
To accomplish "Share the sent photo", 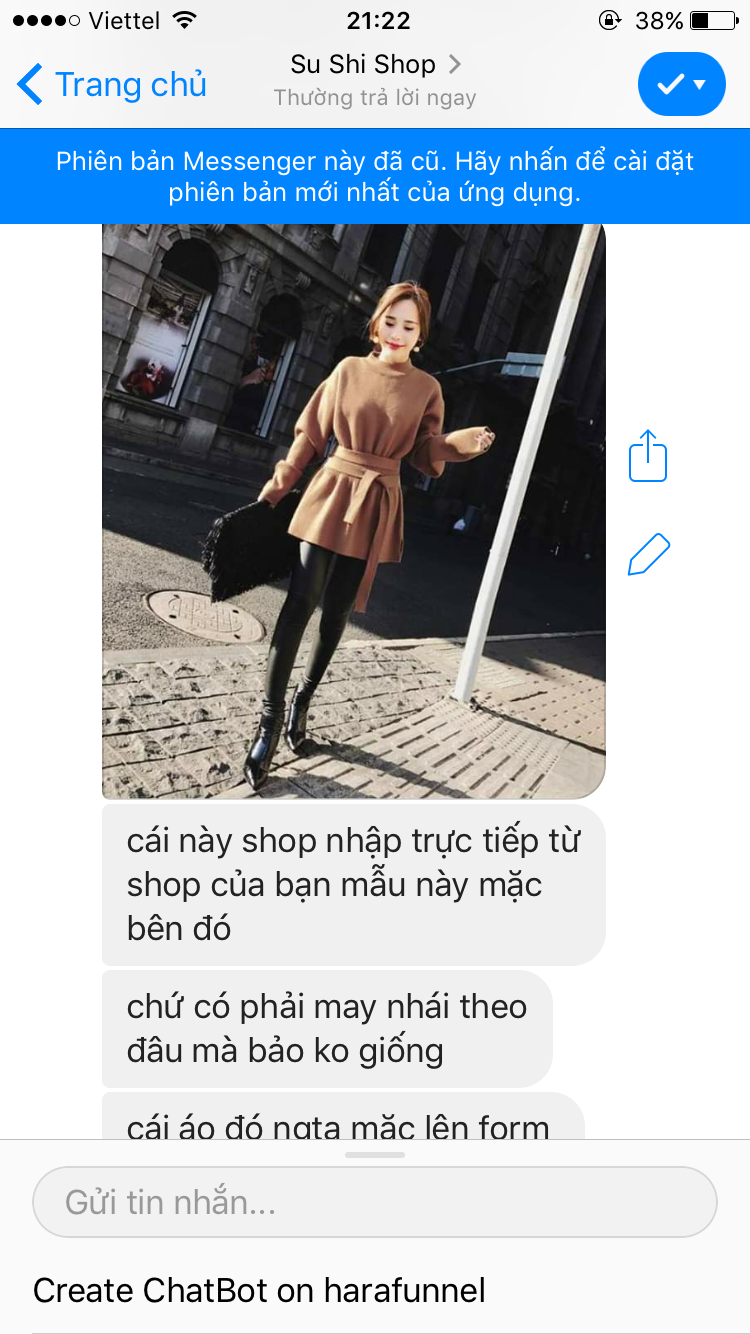I will [648, 456].
